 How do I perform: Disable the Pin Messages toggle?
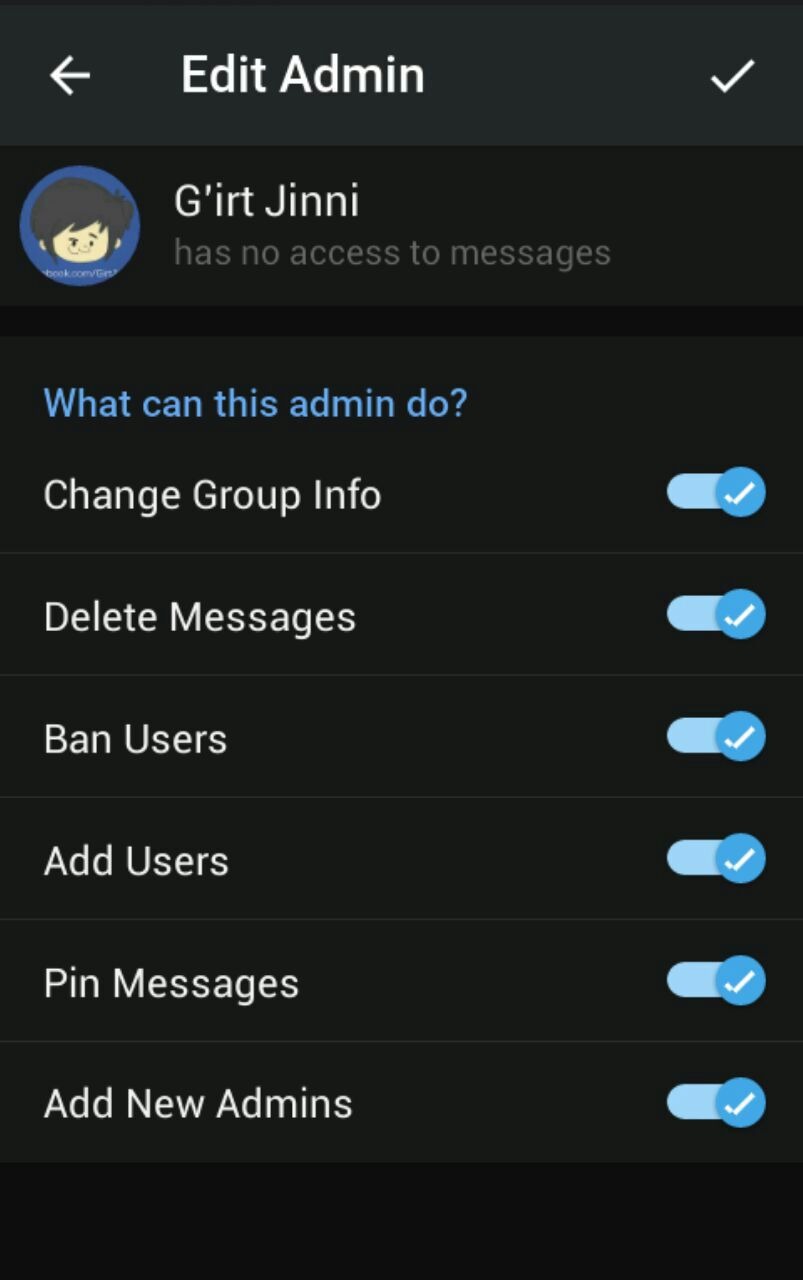716,981
